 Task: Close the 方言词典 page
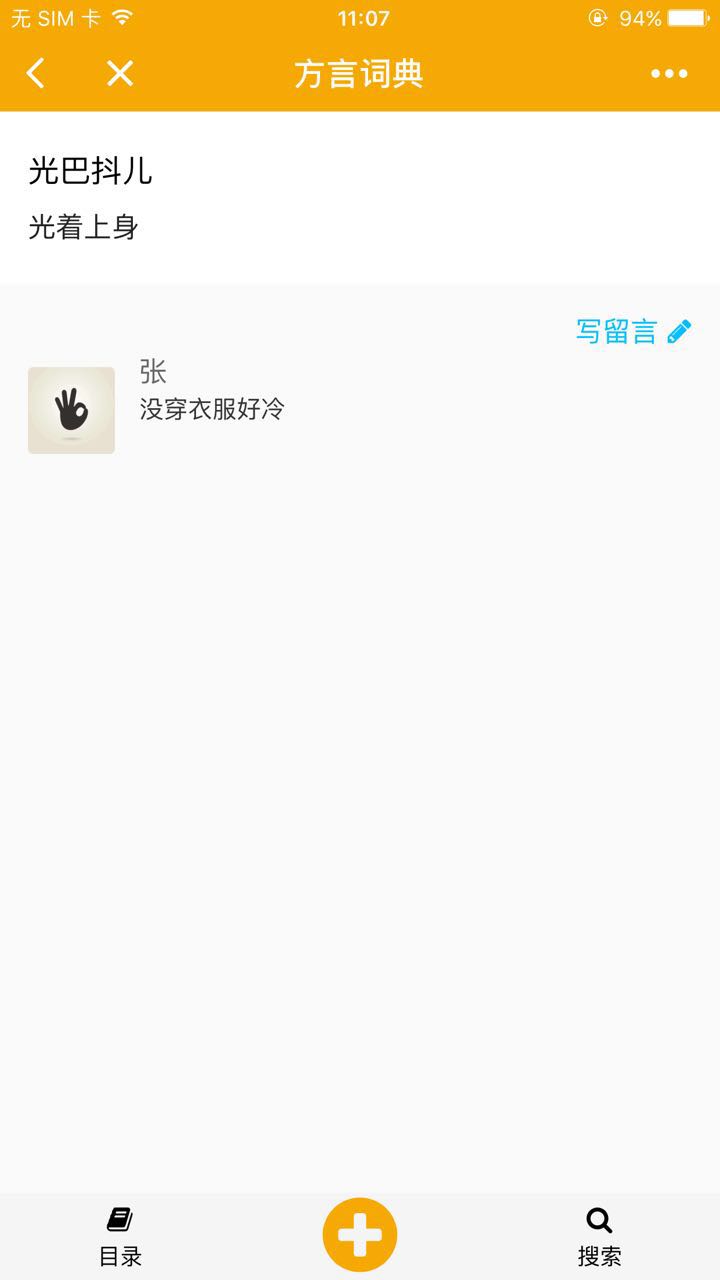coord(120,73)
